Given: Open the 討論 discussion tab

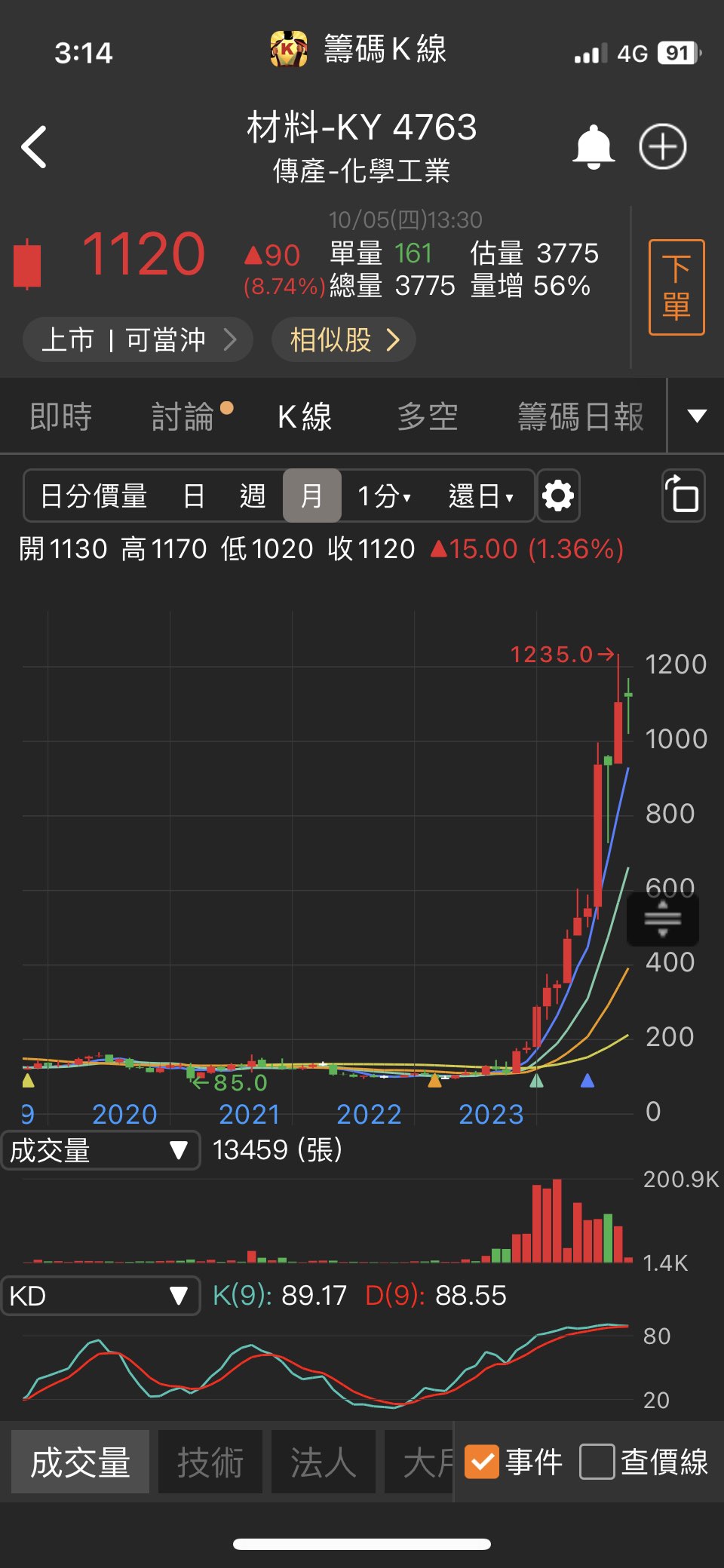Looking at the screenshot, I should [x=183, y=416].
